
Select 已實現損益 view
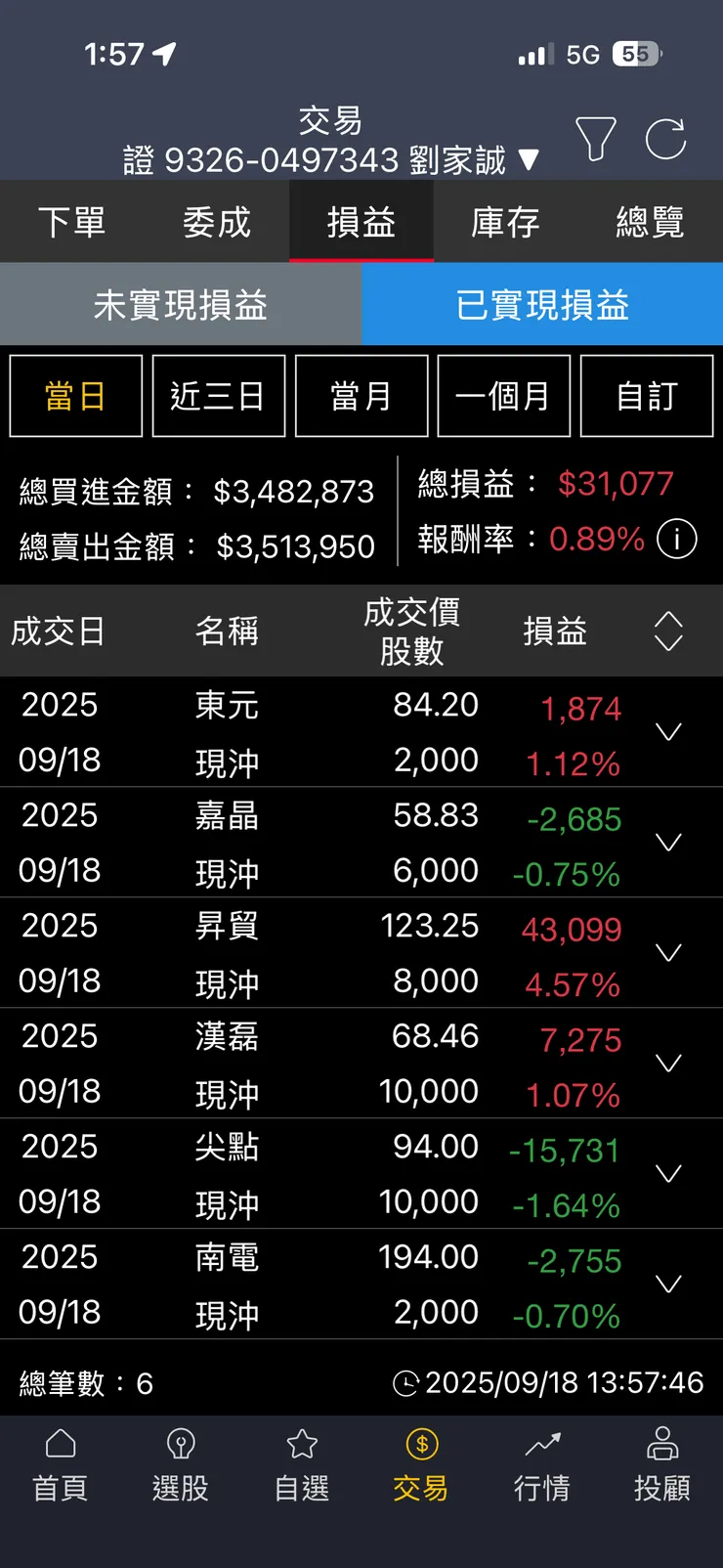coord(542,305)
